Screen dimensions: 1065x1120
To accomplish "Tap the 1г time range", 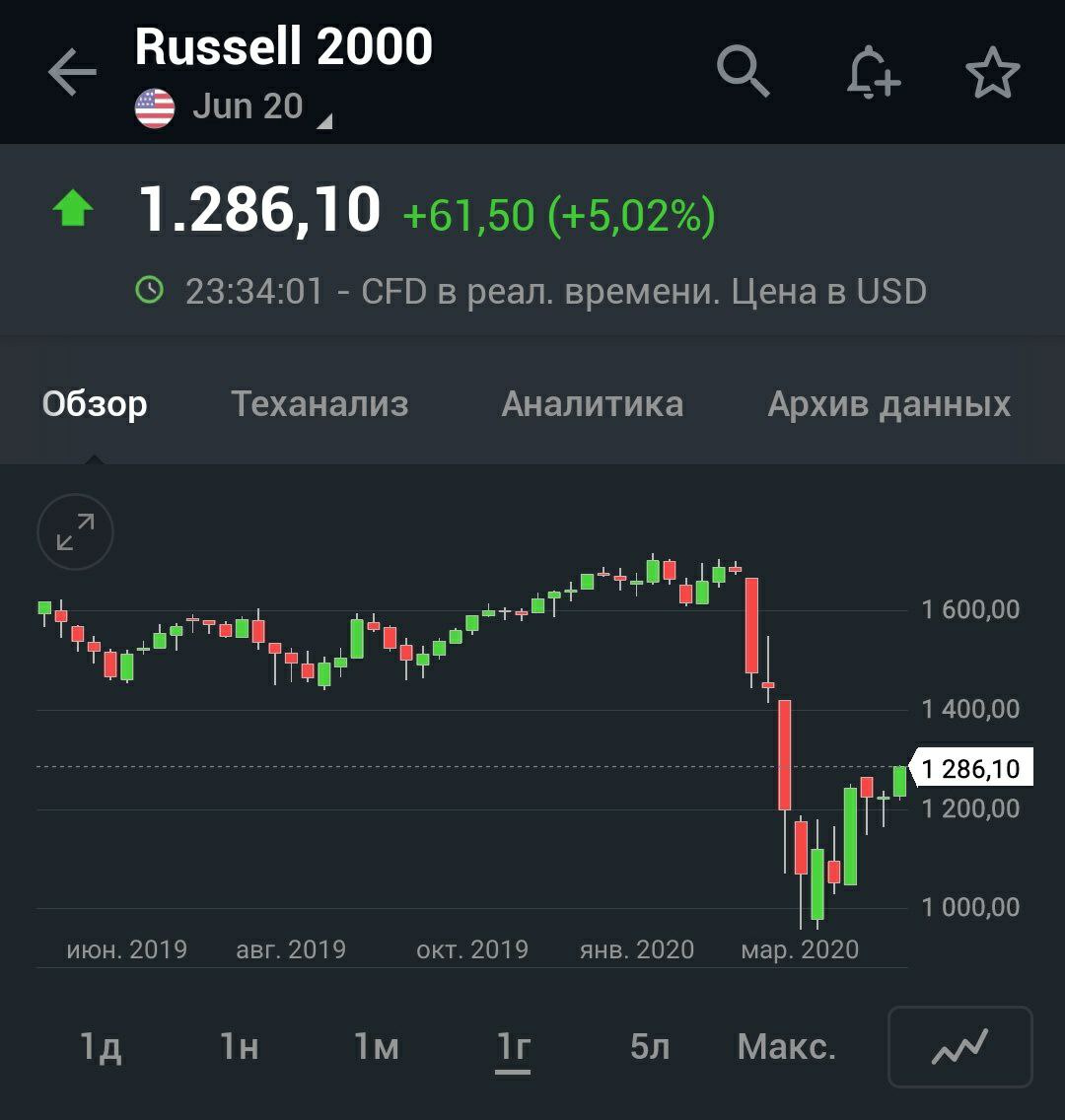I will 513,1047.
